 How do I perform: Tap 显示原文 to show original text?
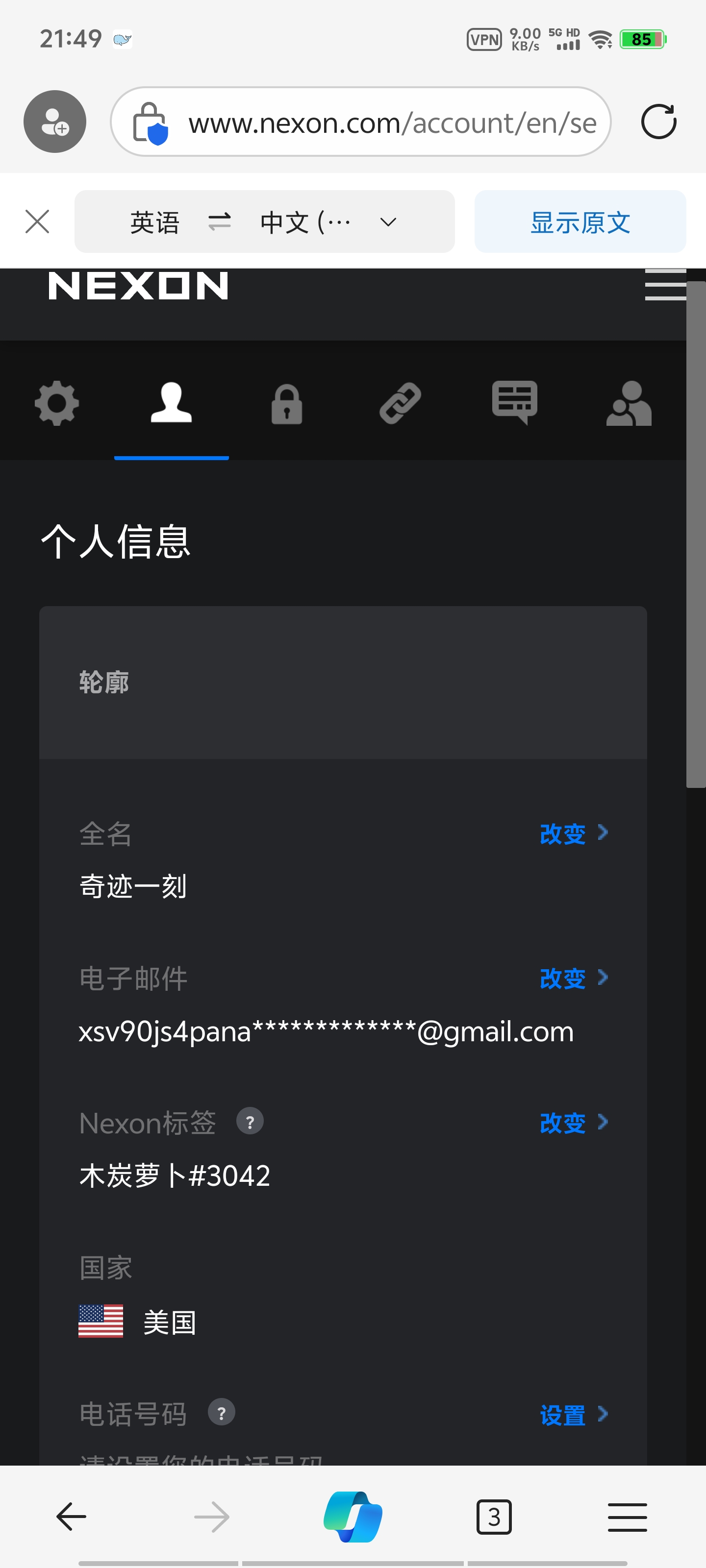580,221
